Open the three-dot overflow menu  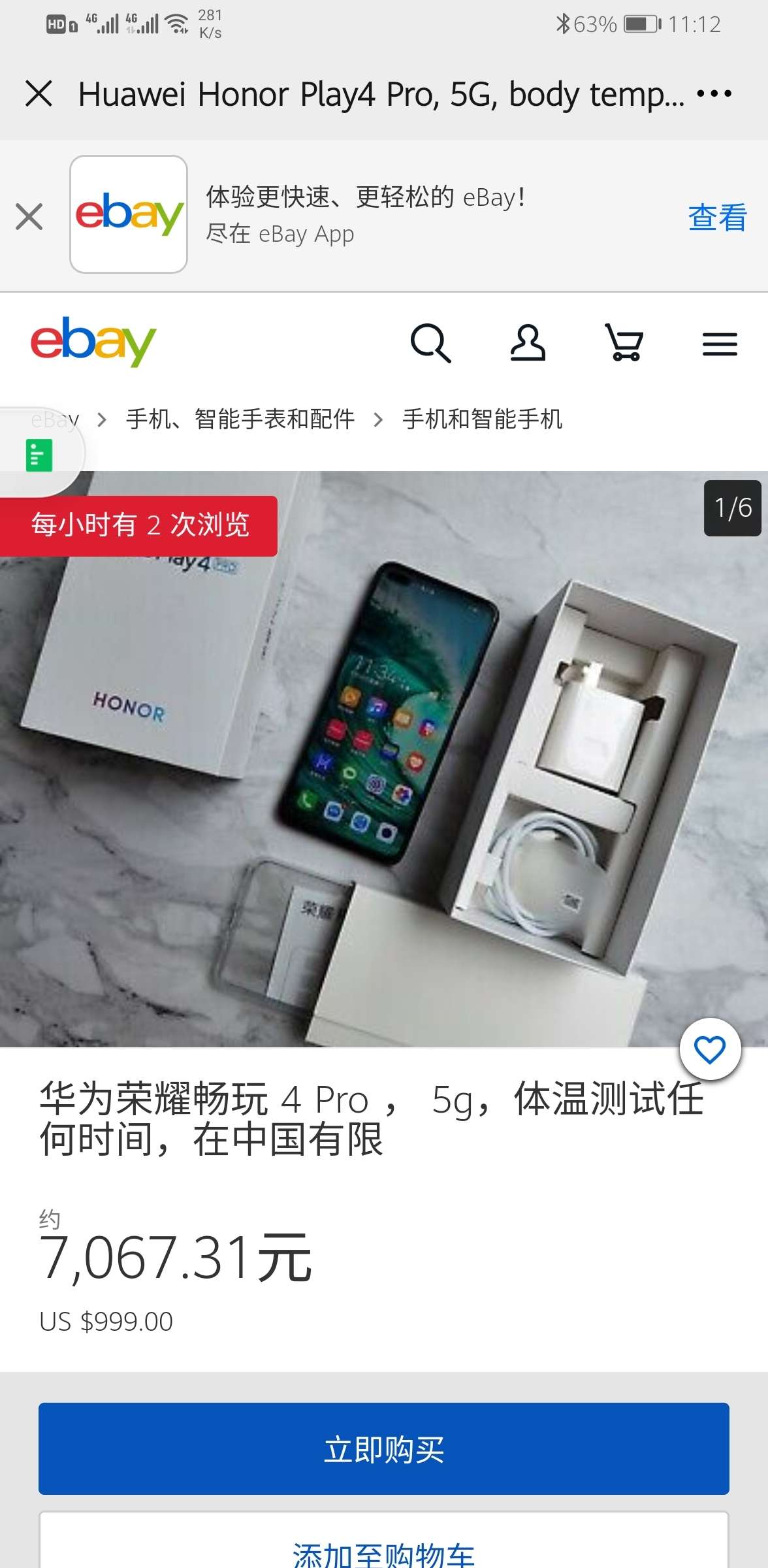(714, 93)
